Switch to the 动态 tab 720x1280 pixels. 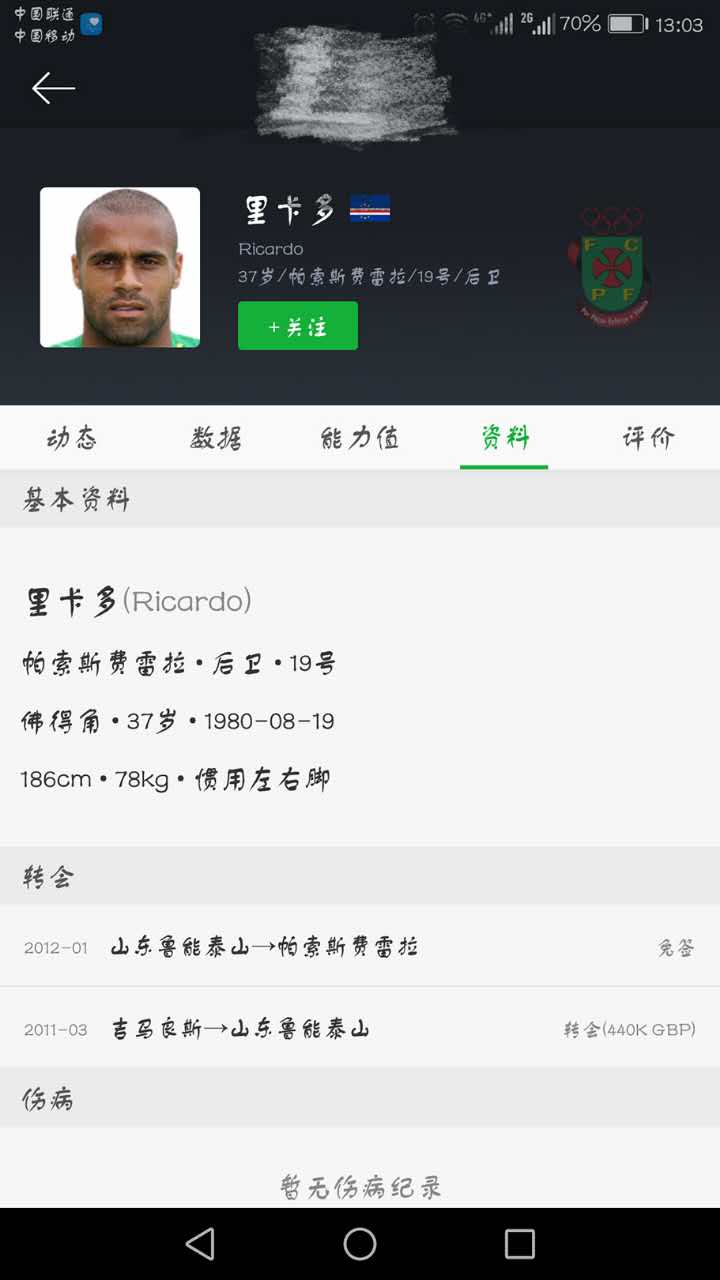click(71, 437)
